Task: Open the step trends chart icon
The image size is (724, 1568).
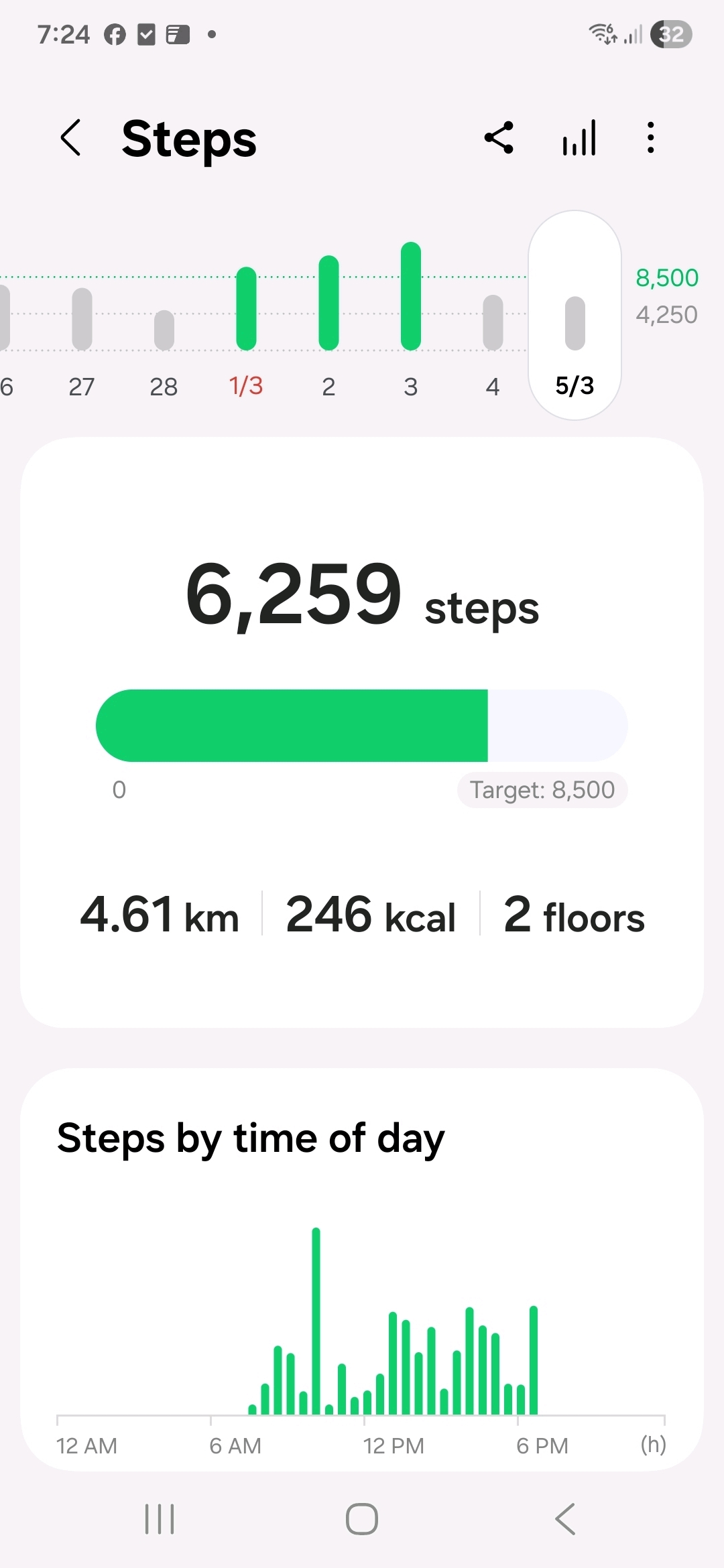Action: pos(579,138)
